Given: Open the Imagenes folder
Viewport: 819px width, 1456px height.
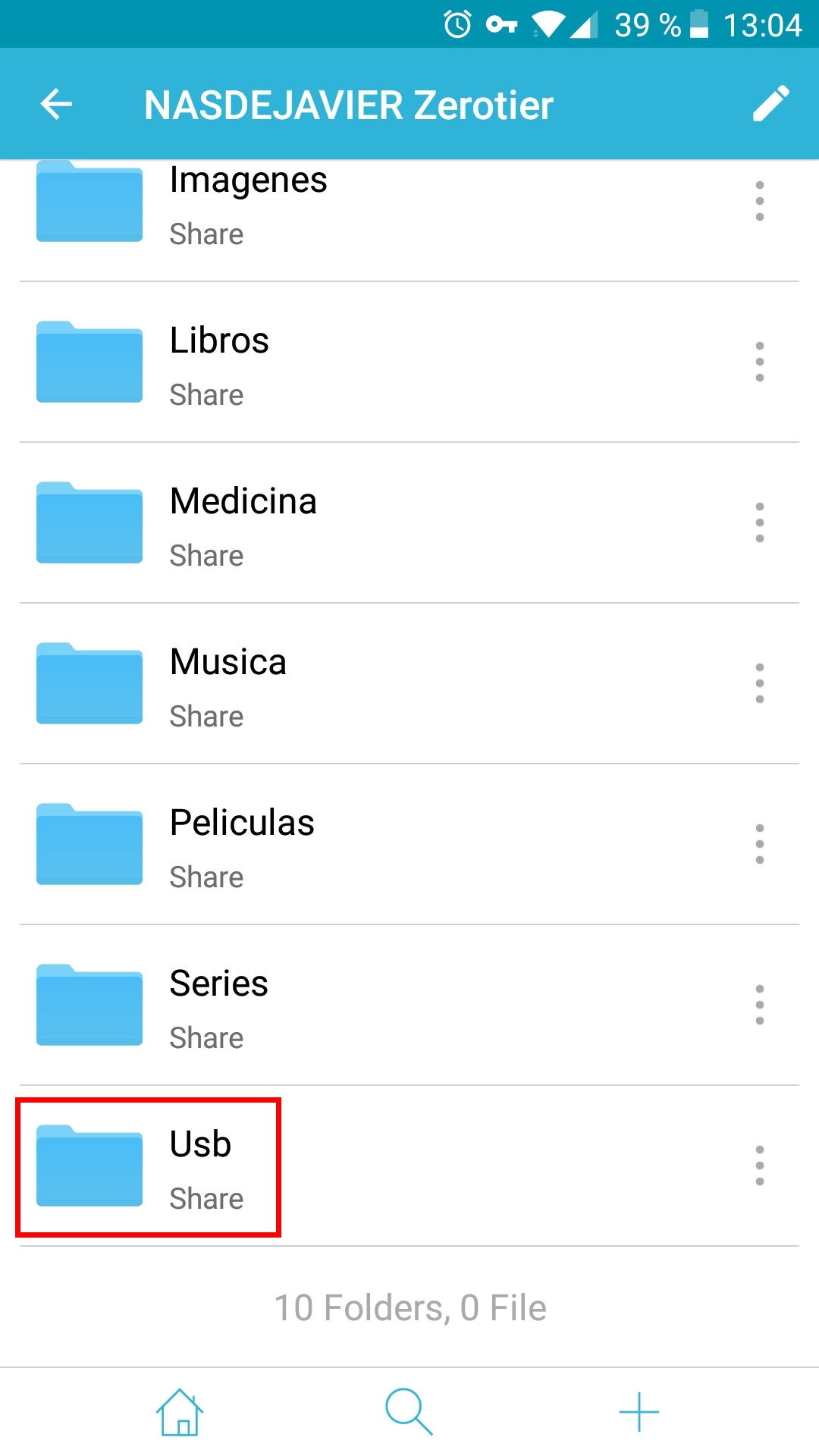Looking at the screenshot, I should point(409,220).
